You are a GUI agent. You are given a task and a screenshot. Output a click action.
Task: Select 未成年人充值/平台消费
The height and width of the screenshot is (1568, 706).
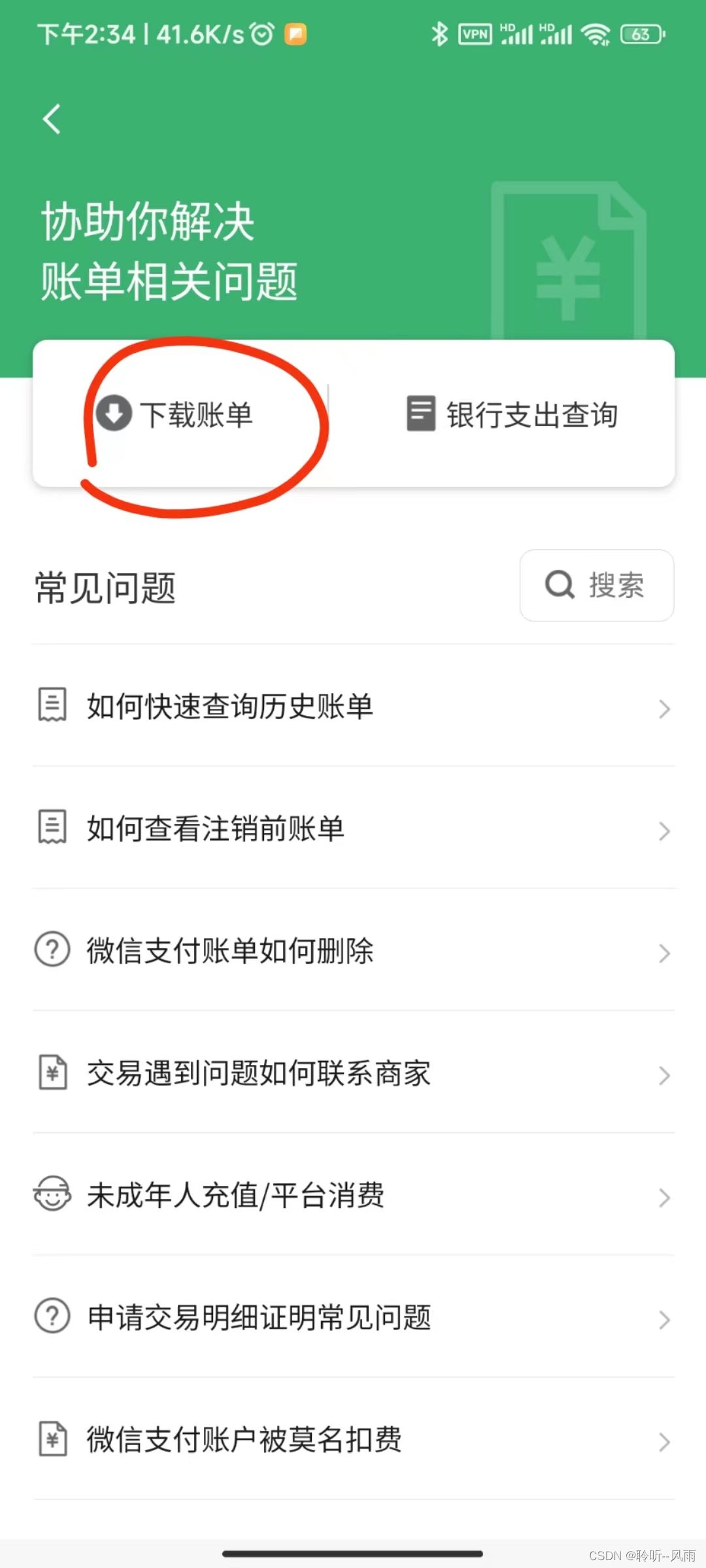point(353,1194)
